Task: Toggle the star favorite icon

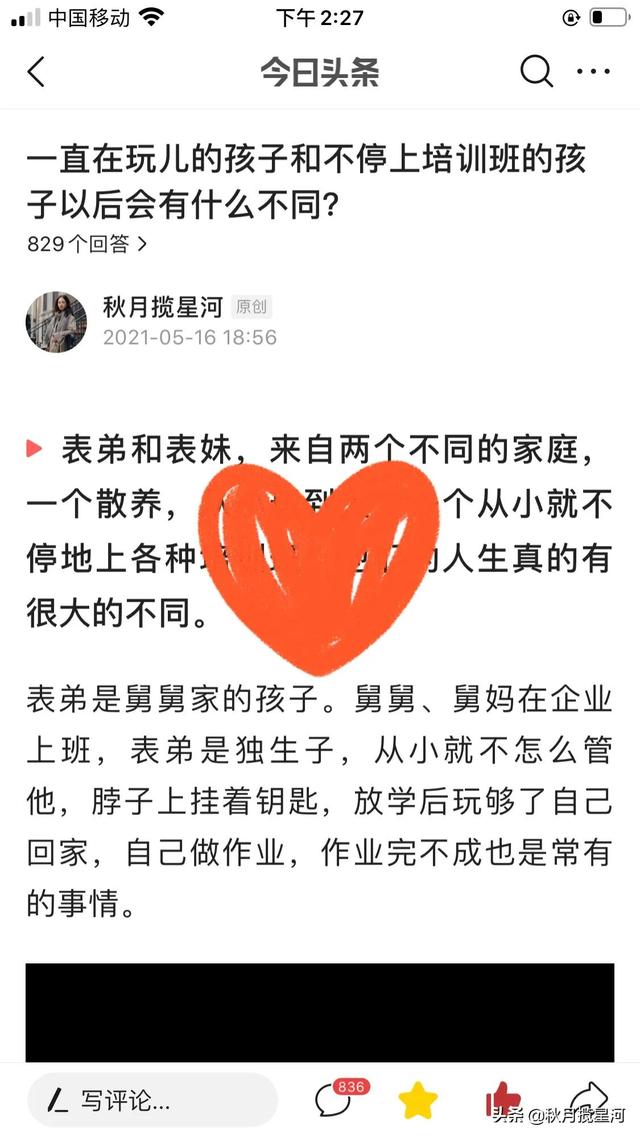Action: [418, 1101]
